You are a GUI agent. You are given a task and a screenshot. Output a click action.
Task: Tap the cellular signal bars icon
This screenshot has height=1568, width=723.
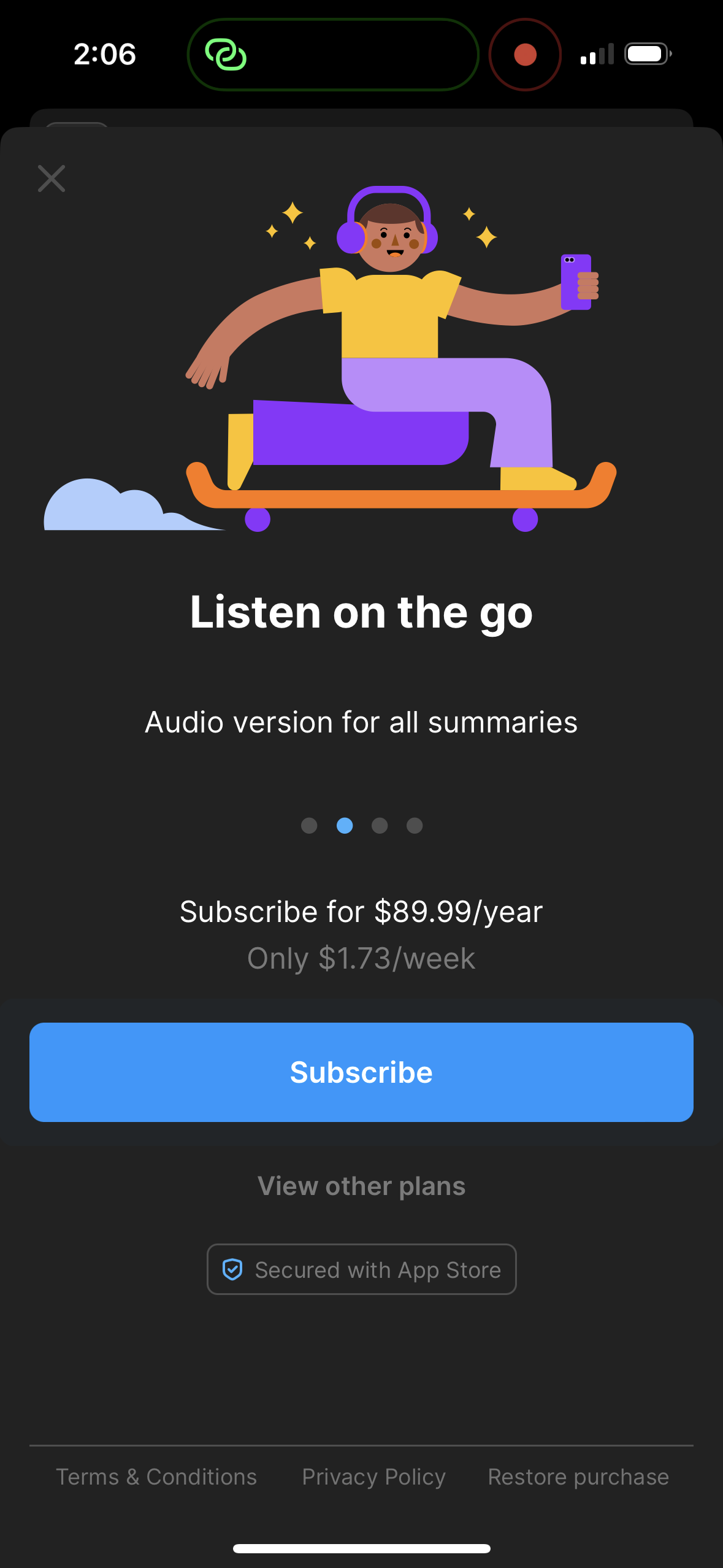595,55
